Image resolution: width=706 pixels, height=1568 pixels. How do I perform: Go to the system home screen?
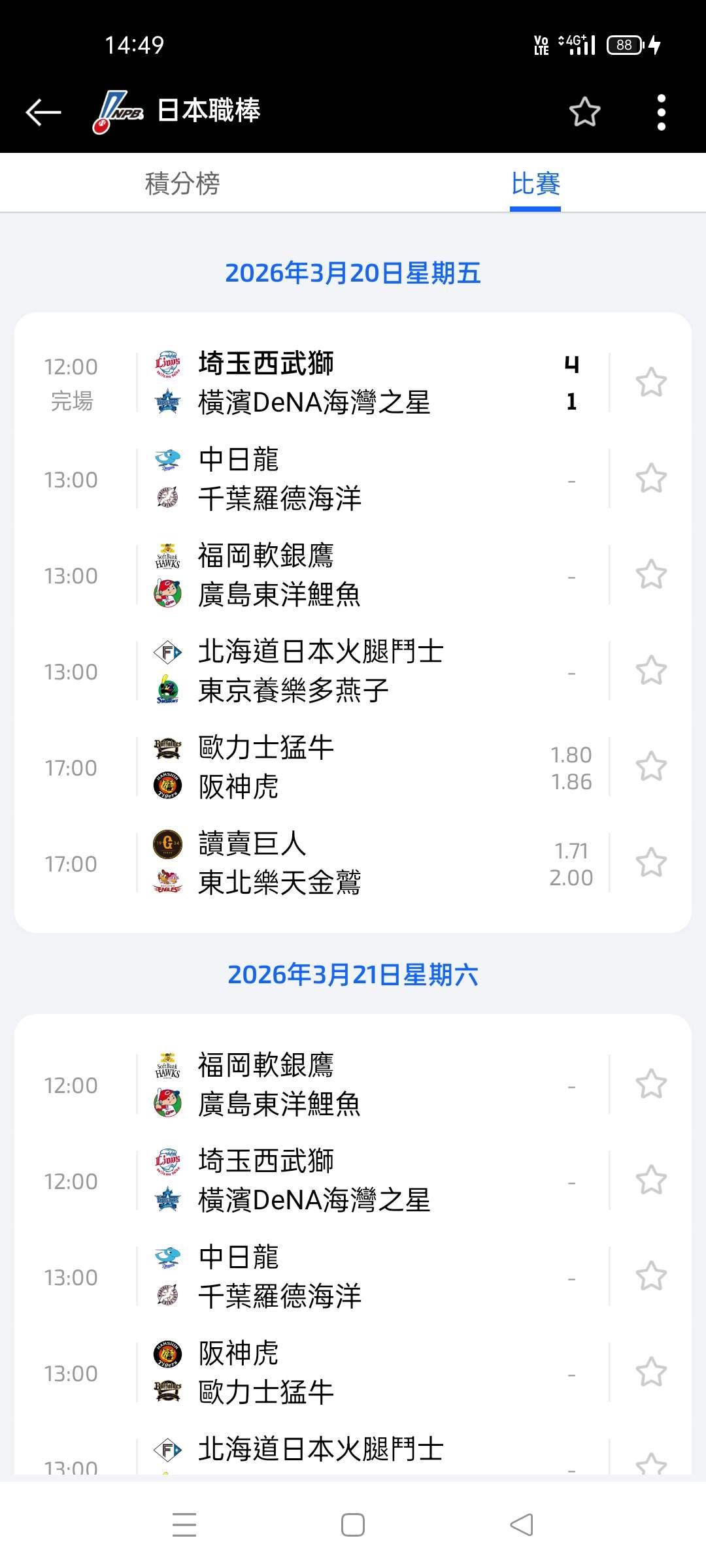(x=353, y=1526)
